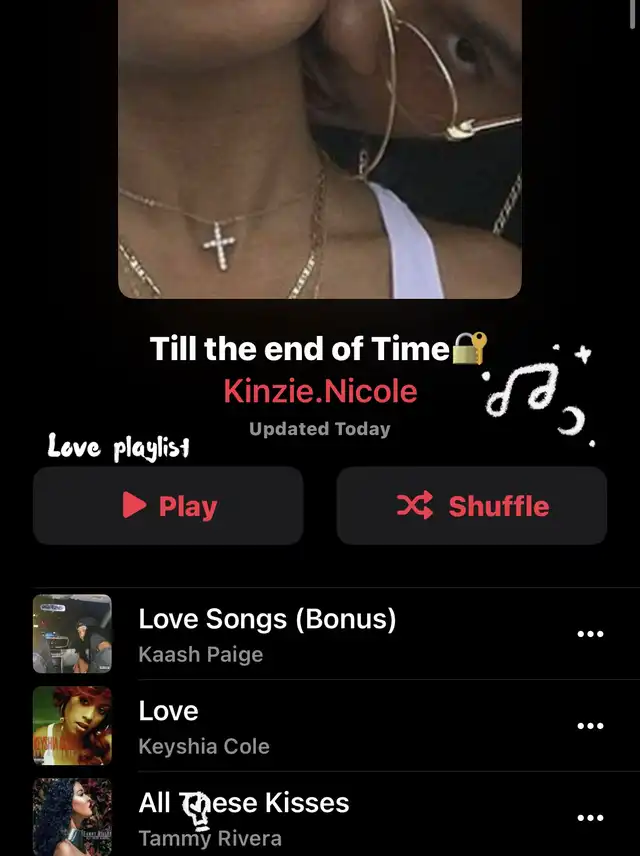Screen dimensions: 640x856
Task: Play All These Kisses by Tammy Rivera
Action: click(244, 816)
